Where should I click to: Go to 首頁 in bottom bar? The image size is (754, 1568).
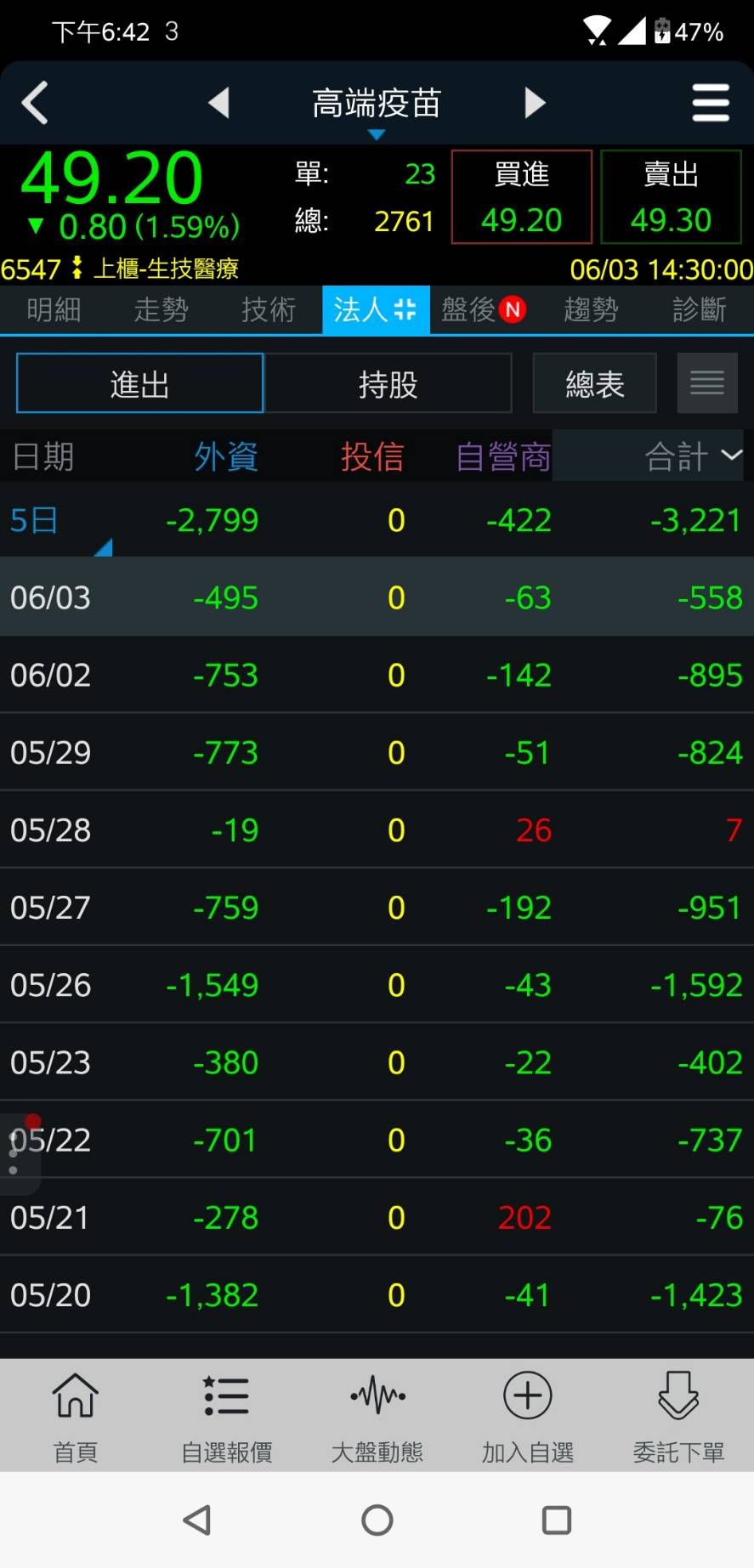(76, 1416)
